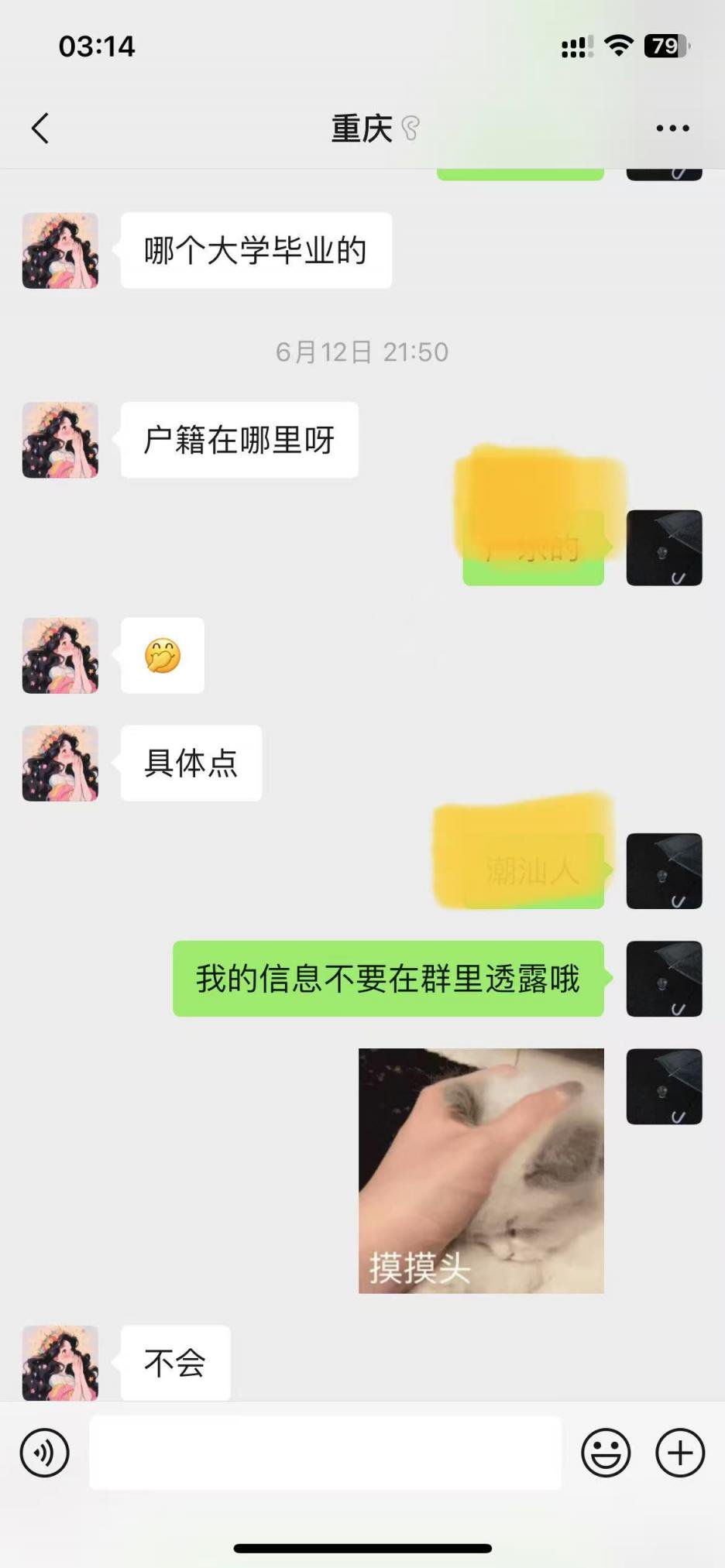Open the 摸摸头 cat sticker
The height and width of the screenshot is (1568, 725).
(x=481, y=1170)
